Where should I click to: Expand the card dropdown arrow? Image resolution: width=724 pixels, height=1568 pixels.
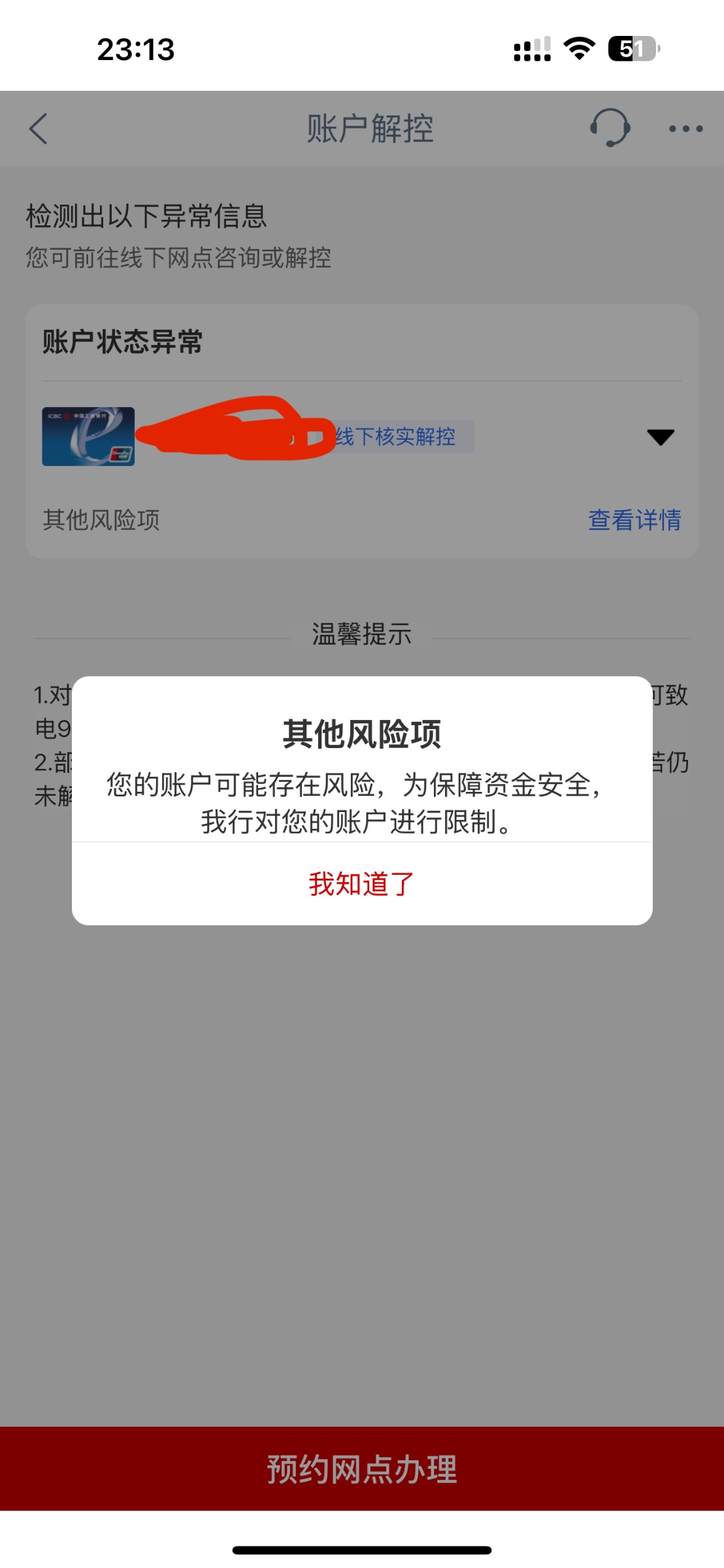(x=660, y=437)
